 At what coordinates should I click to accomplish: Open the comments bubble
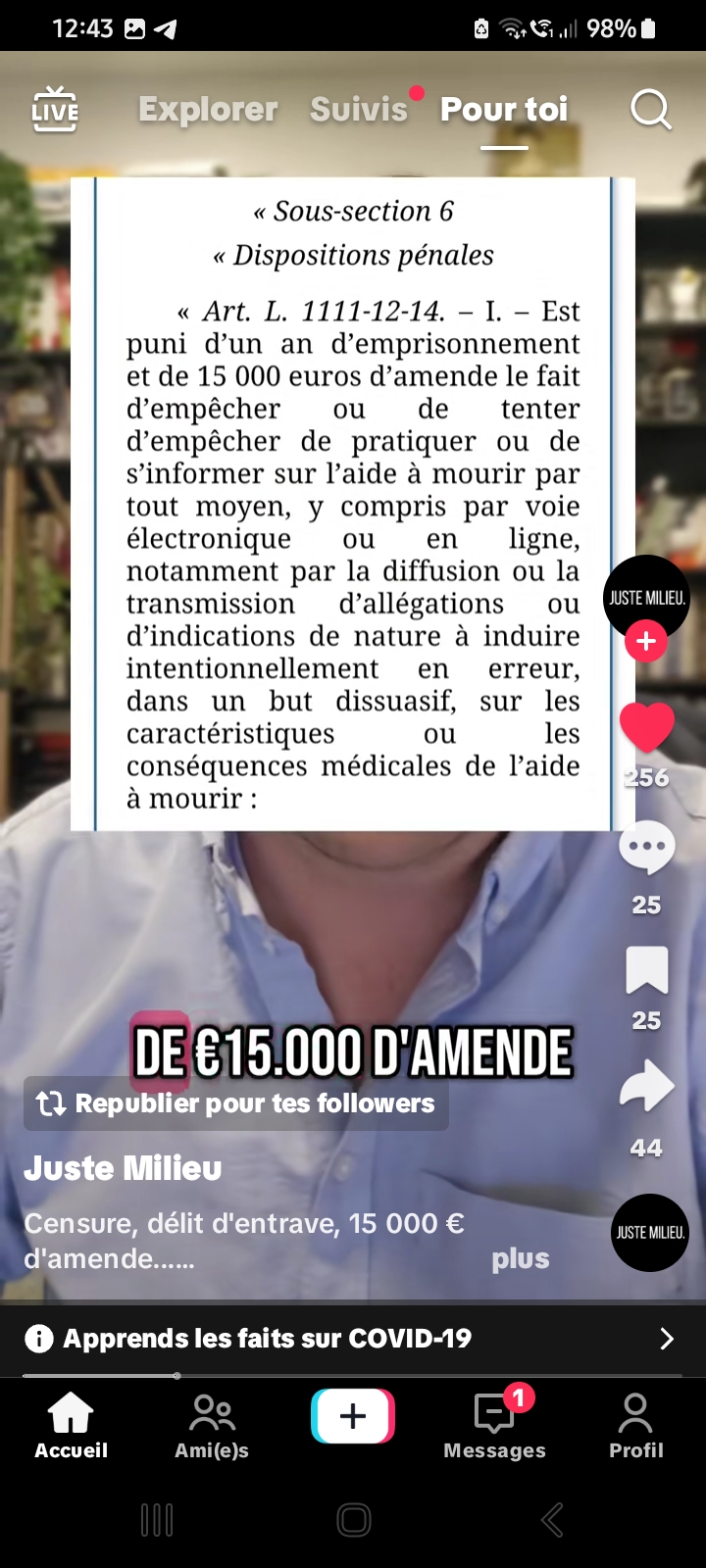tap(647, 849)
